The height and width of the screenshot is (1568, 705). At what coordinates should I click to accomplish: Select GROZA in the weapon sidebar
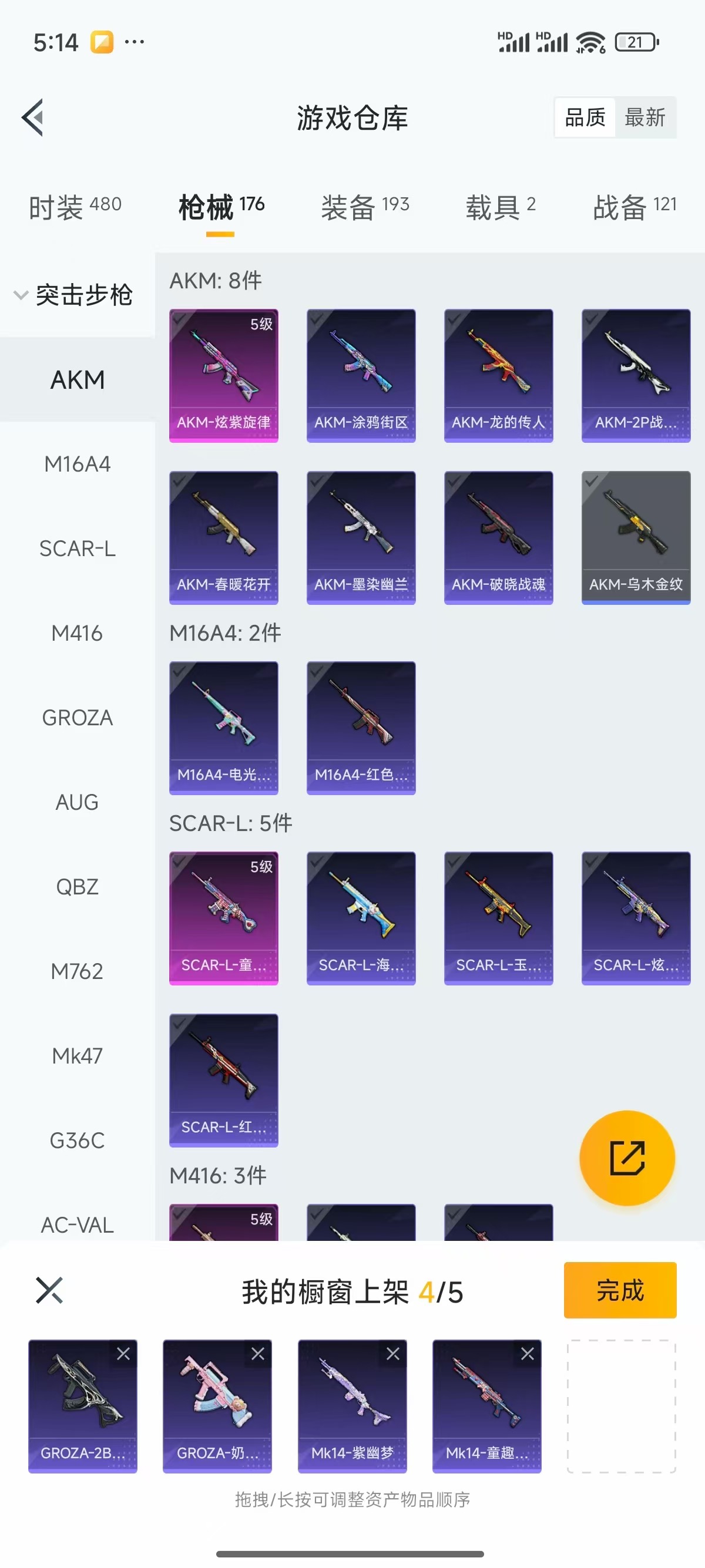pos(78,718)
